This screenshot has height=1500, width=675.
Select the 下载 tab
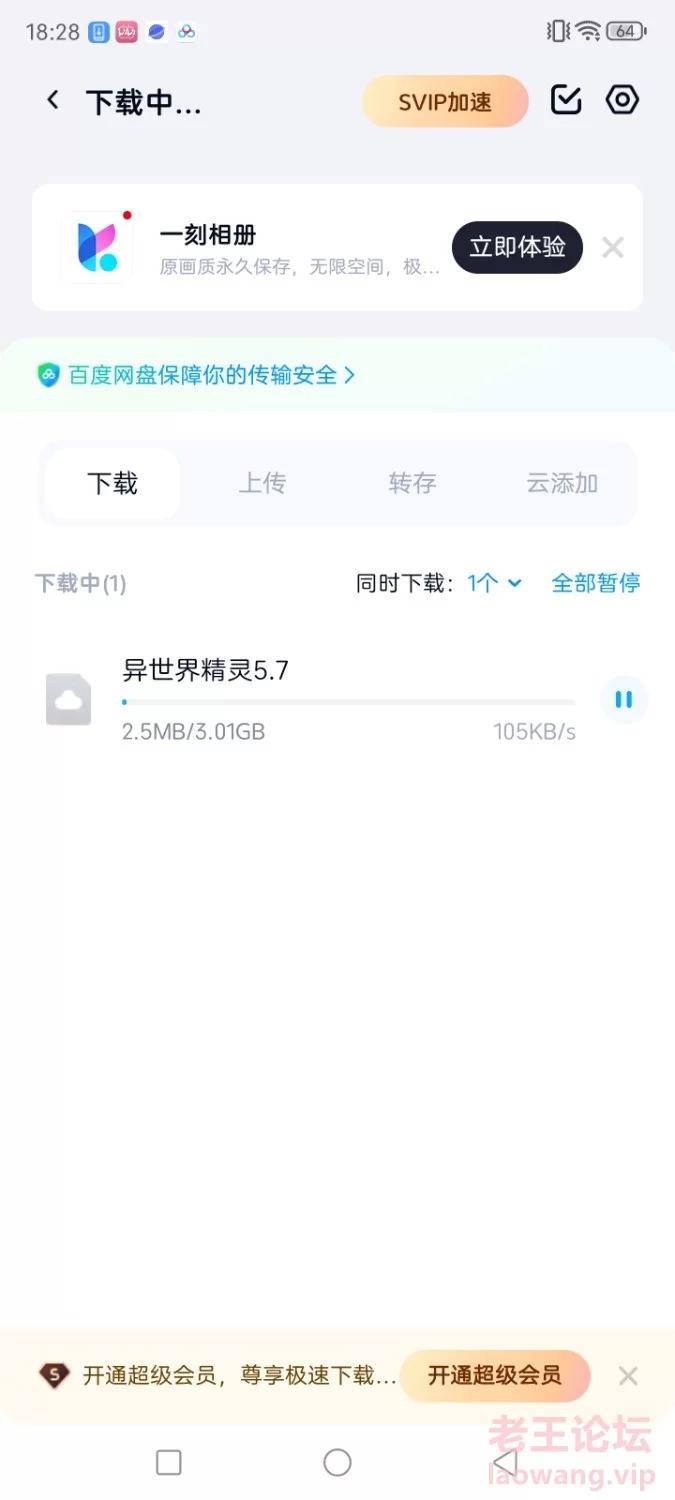tap(112, 484)
